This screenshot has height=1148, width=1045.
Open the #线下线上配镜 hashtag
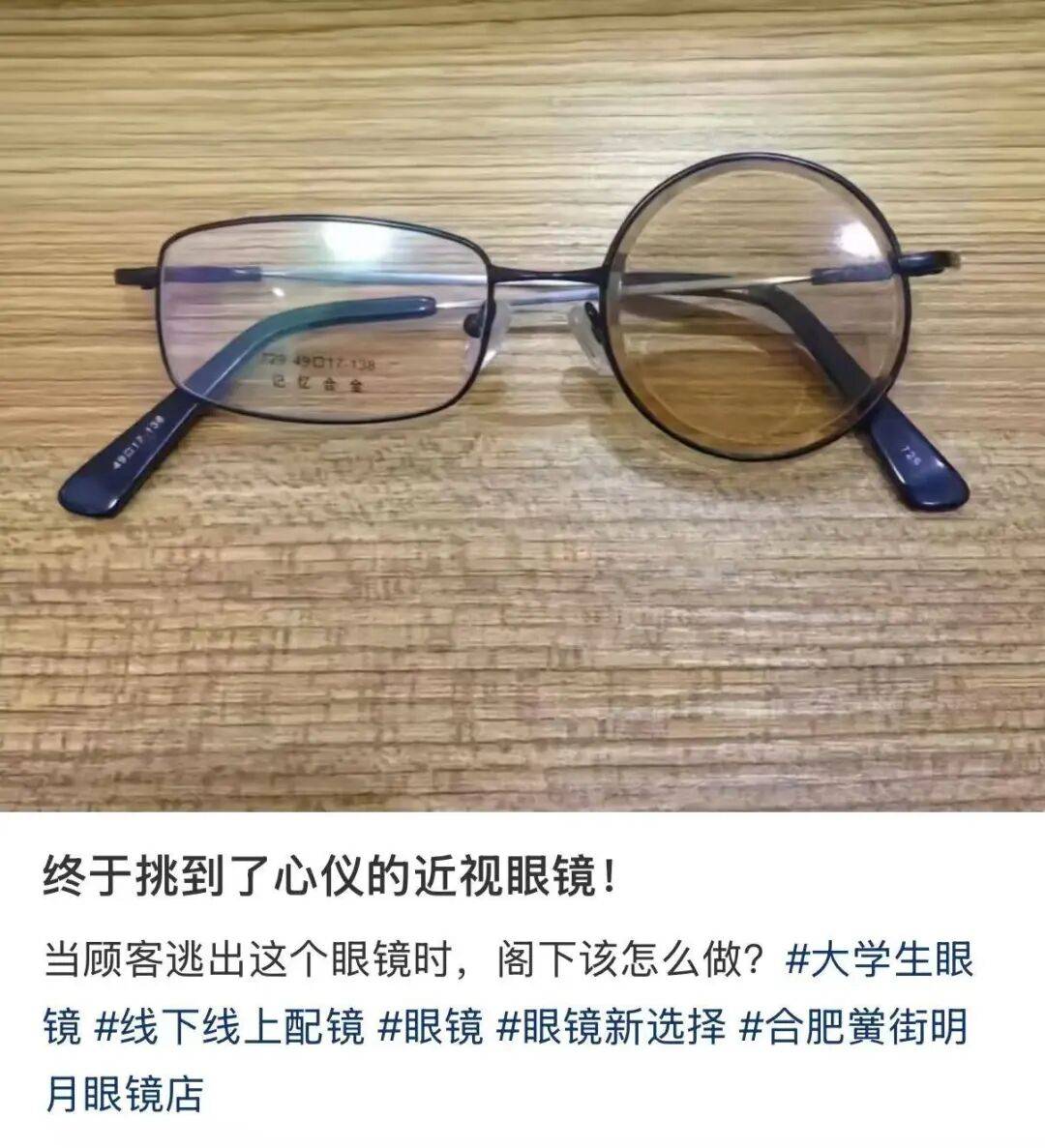click(x=228, y=1026)
